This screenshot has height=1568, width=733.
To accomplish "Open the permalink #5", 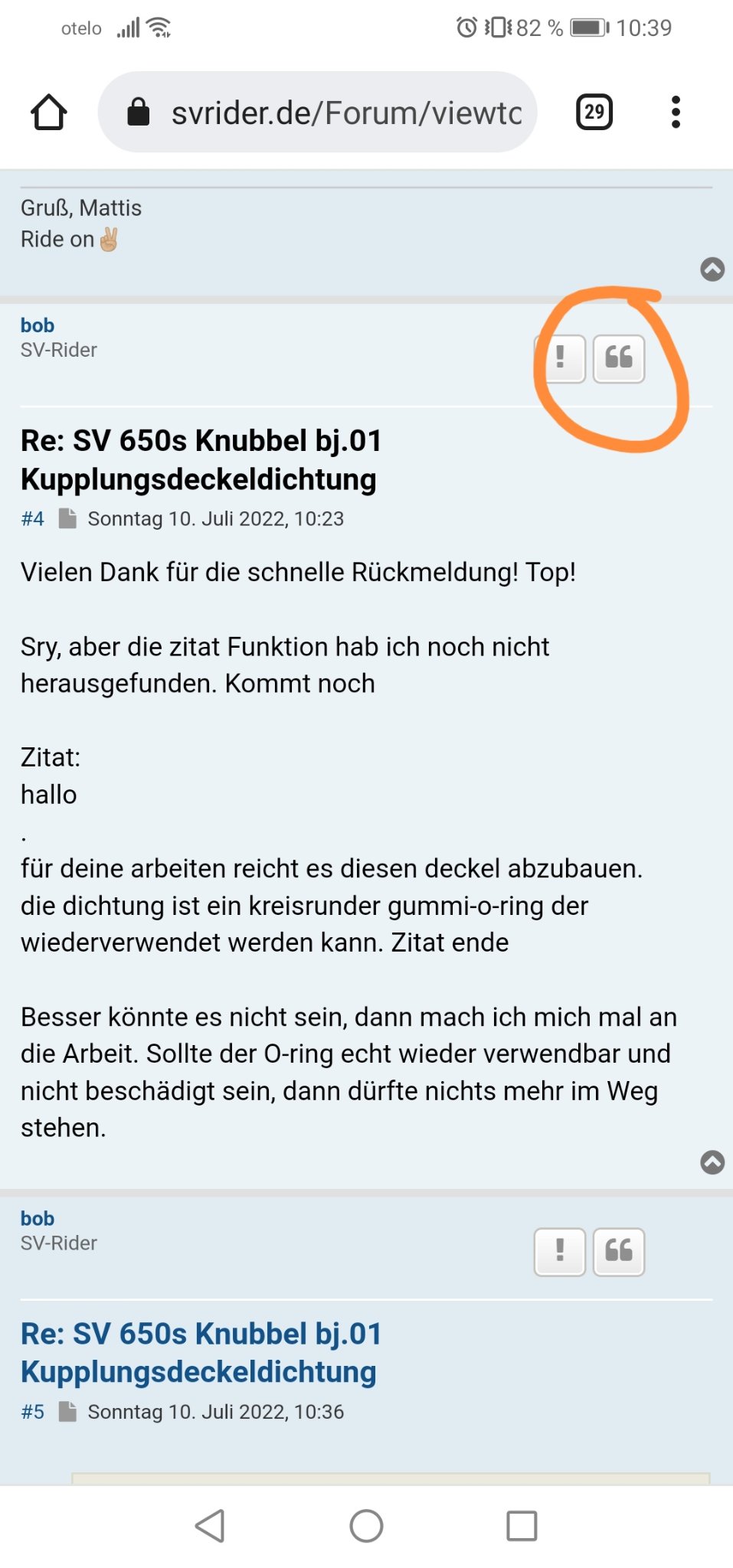I will tap(32, 1412).
